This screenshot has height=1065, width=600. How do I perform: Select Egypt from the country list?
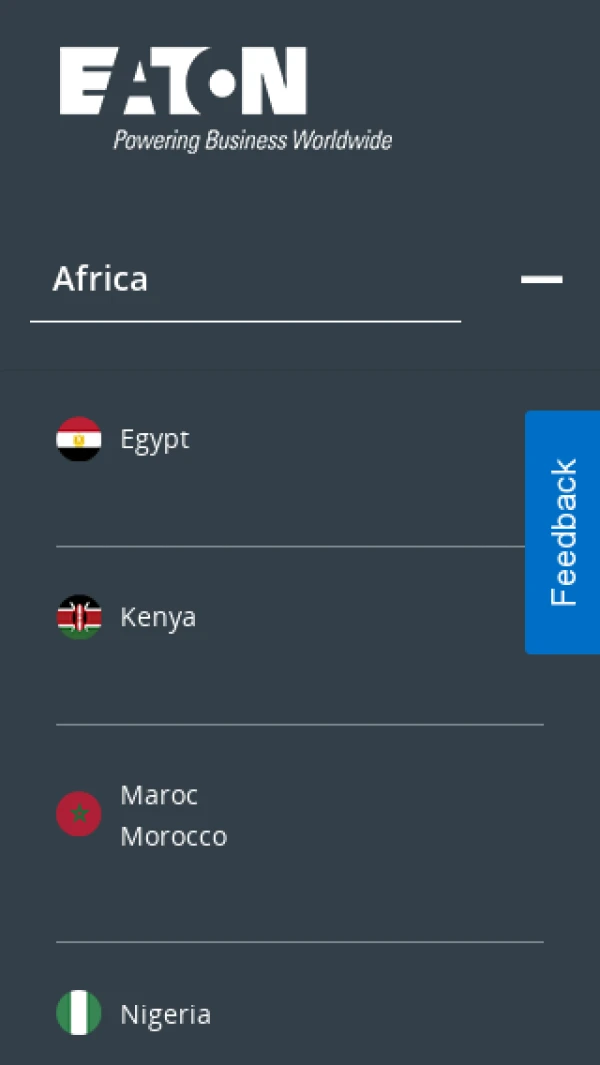tap(154, 440)
